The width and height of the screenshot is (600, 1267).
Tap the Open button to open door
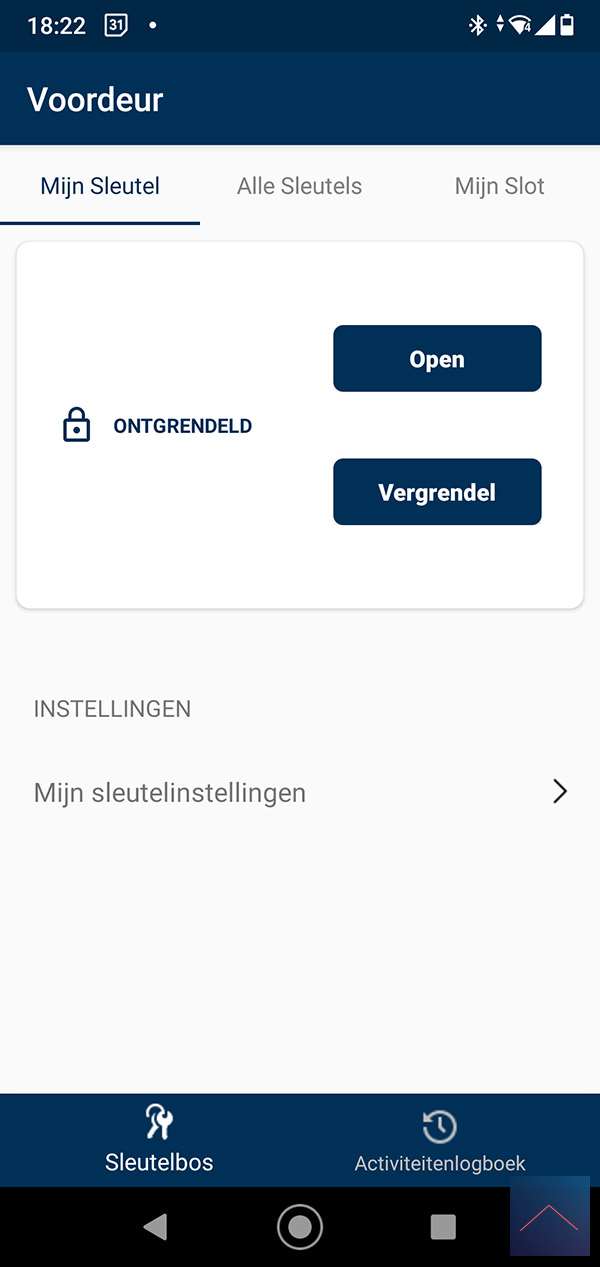pos(437,359)
